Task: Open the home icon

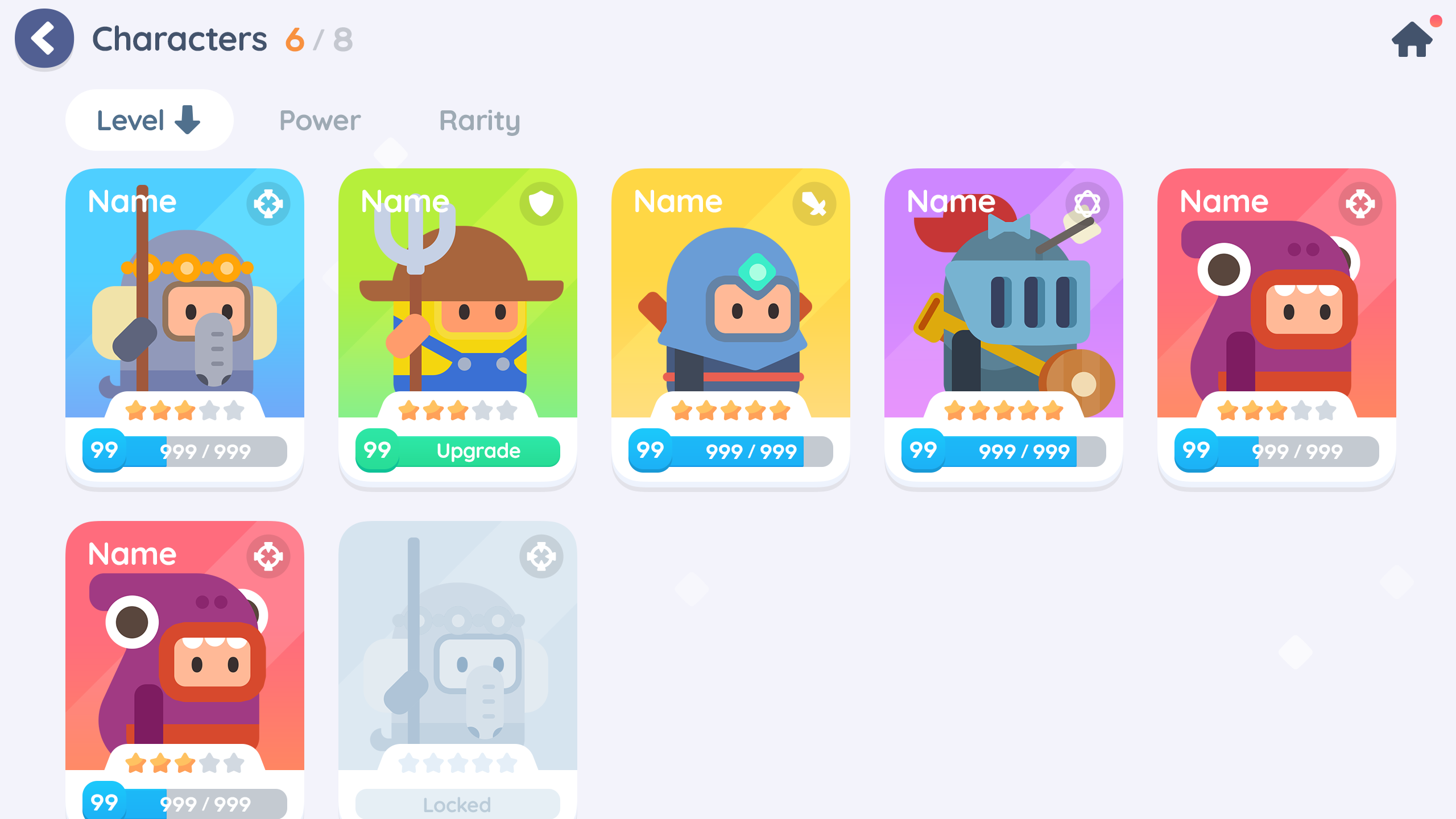Action: tap(1411, 40)
